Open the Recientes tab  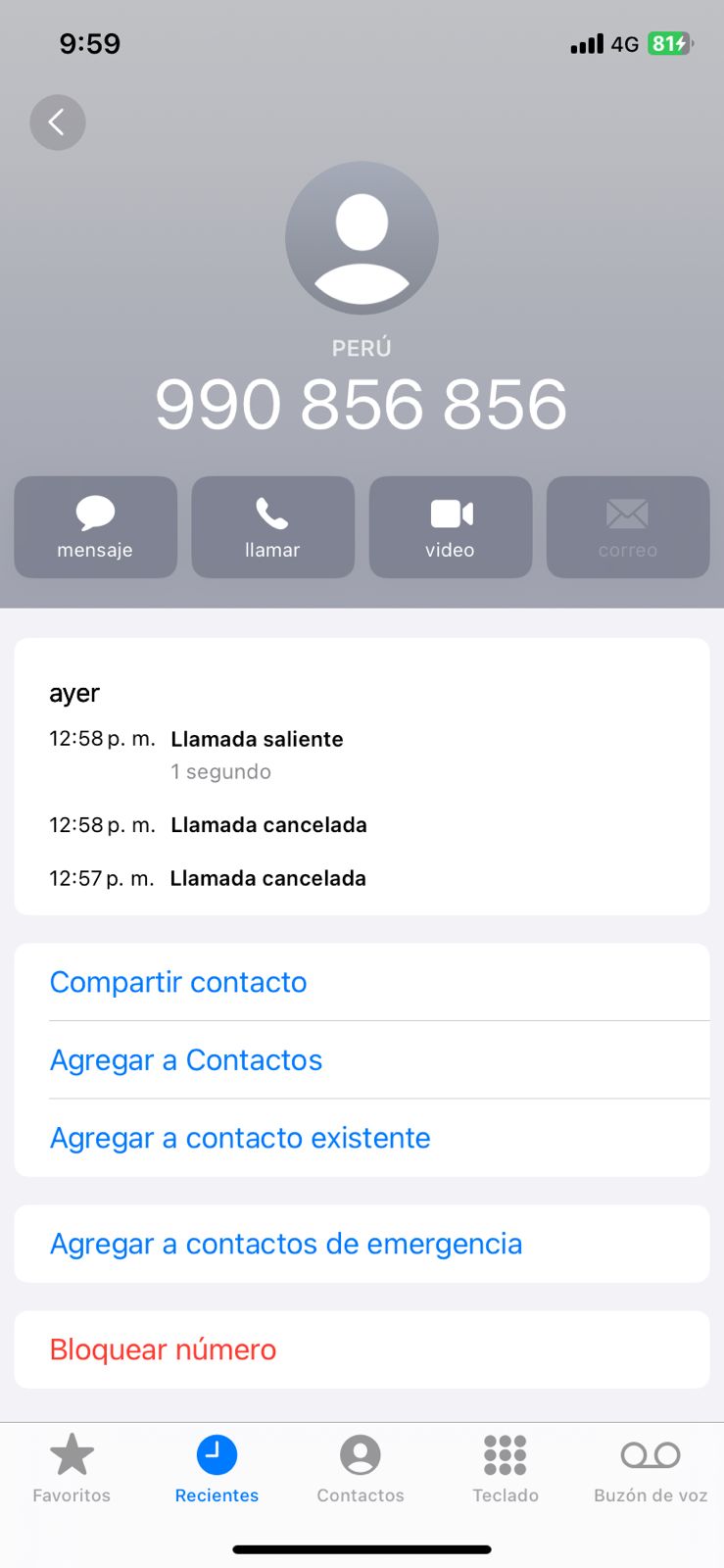(217, 1467)
